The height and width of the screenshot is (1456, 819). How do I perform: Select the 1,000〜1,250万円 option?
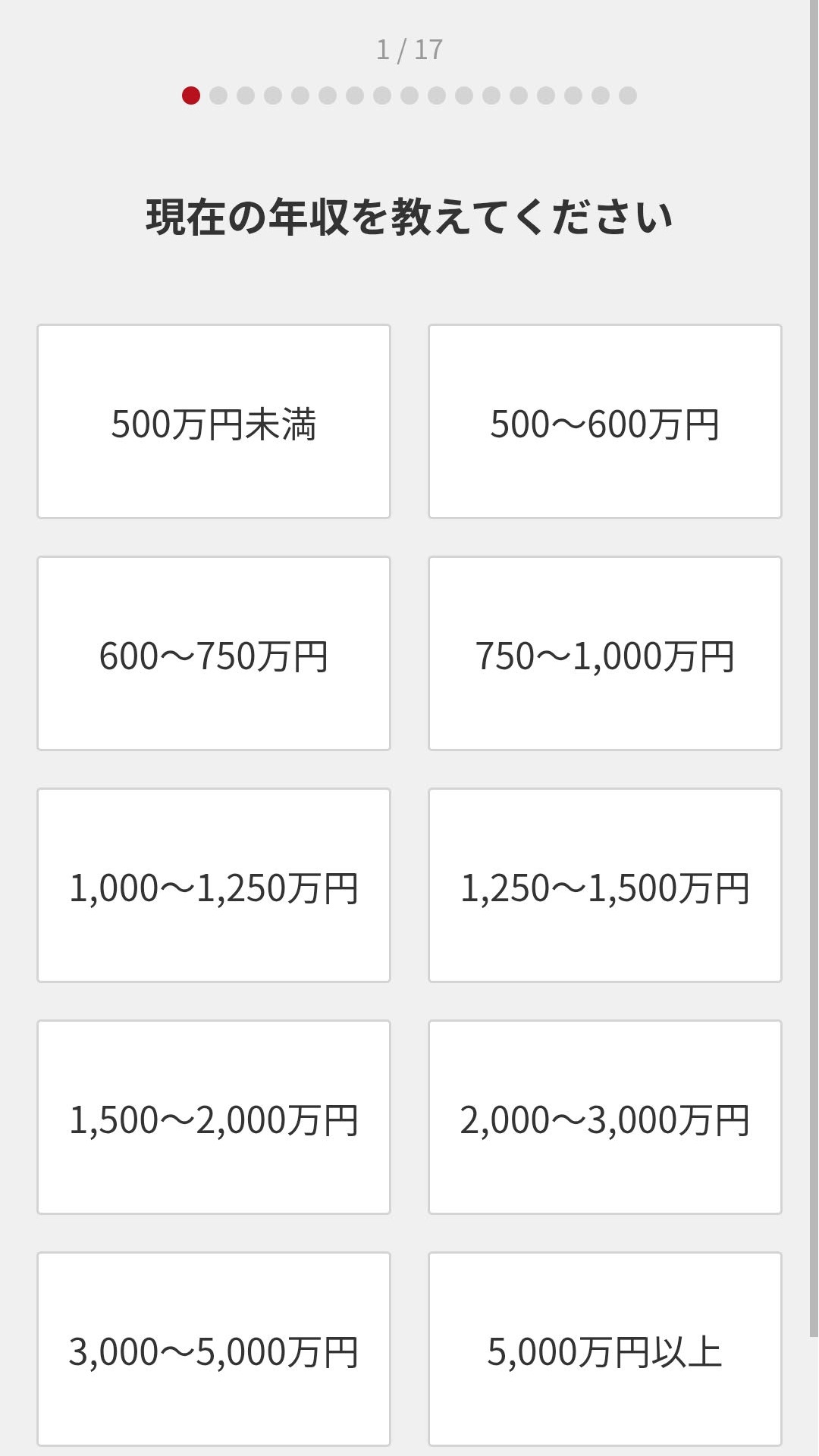tap(214, 885)
